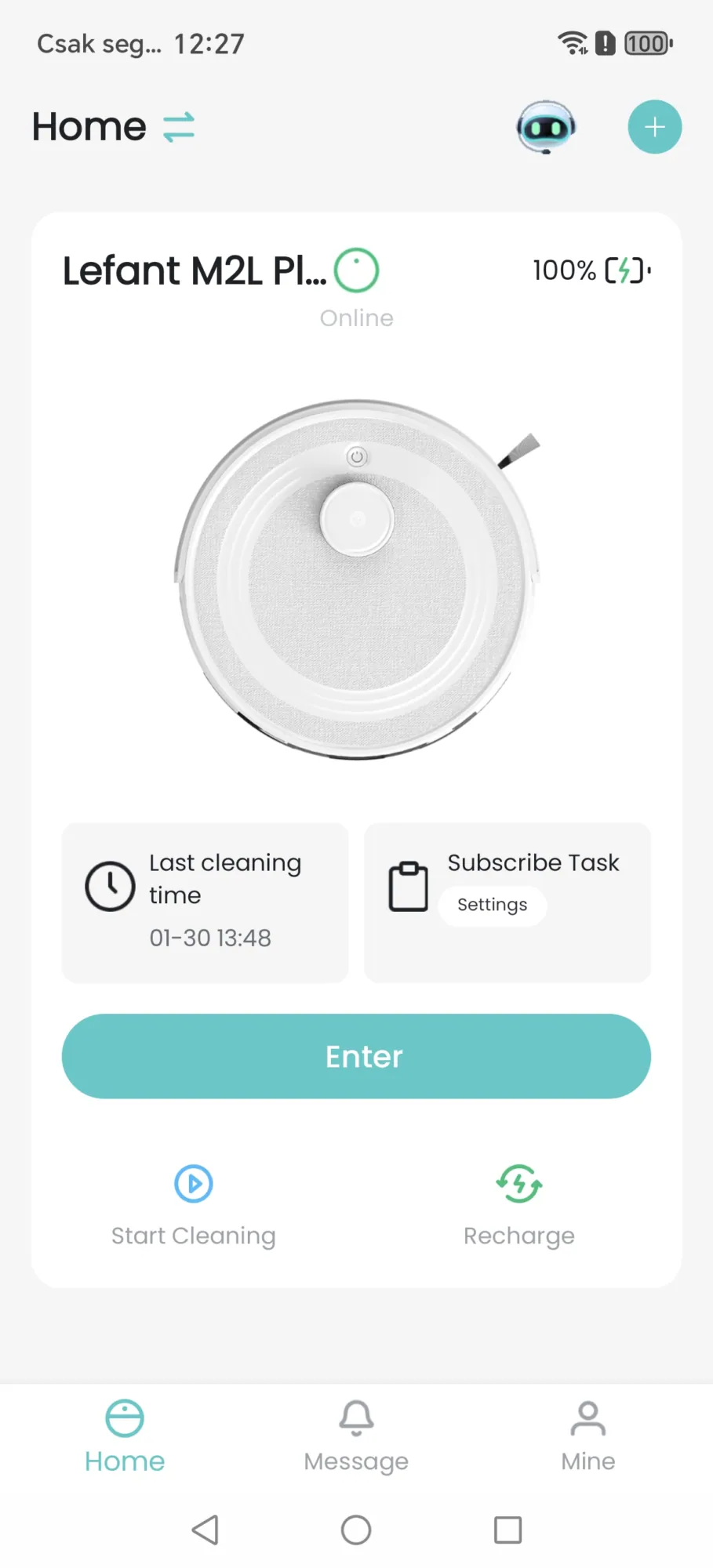Open the Lefant M2L robot image card
The image size is (713, 1568).
point(357,579)
